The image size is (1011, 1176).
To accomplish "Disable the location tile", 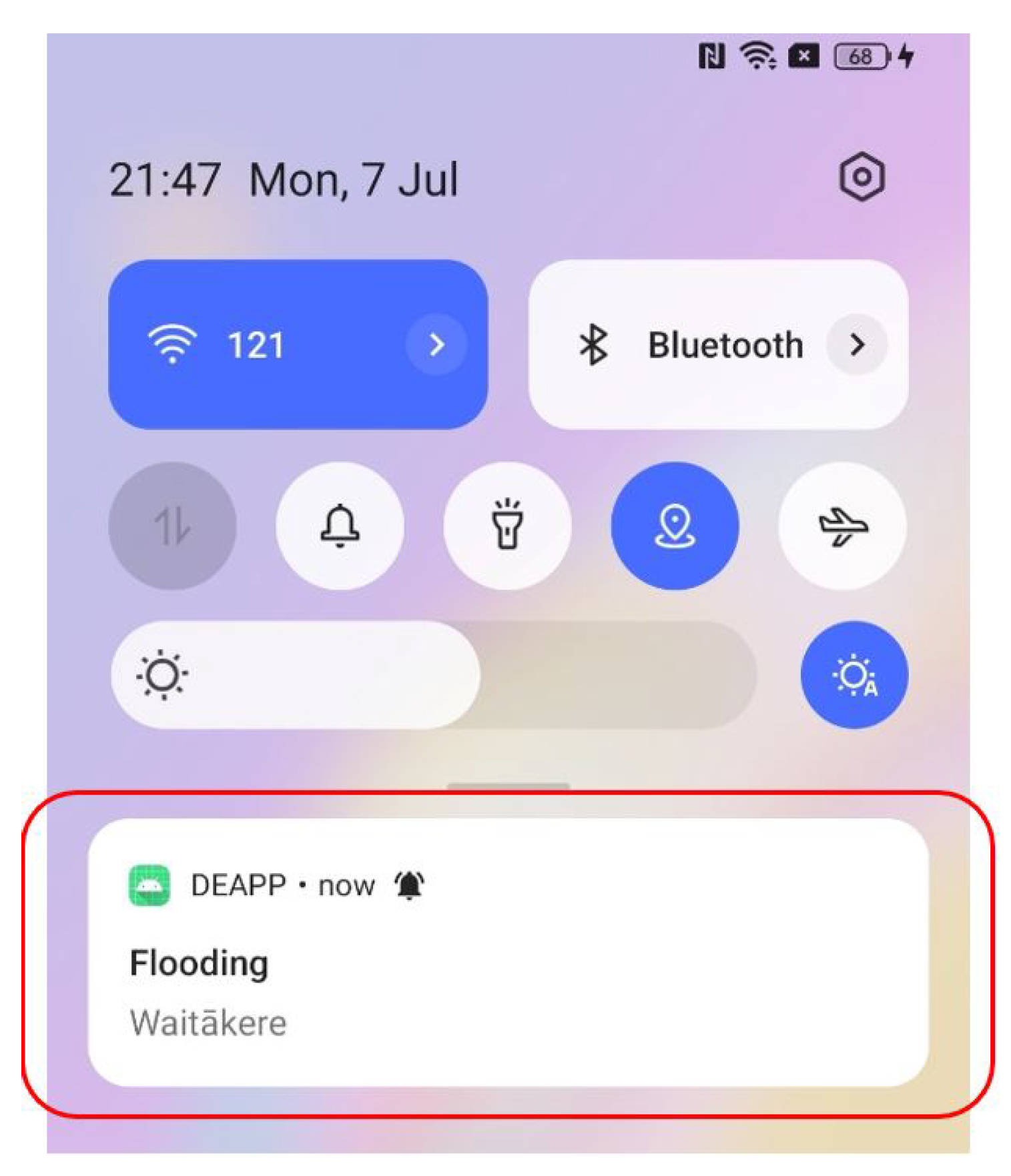I will pyautogui.click(x=675, y=526).
